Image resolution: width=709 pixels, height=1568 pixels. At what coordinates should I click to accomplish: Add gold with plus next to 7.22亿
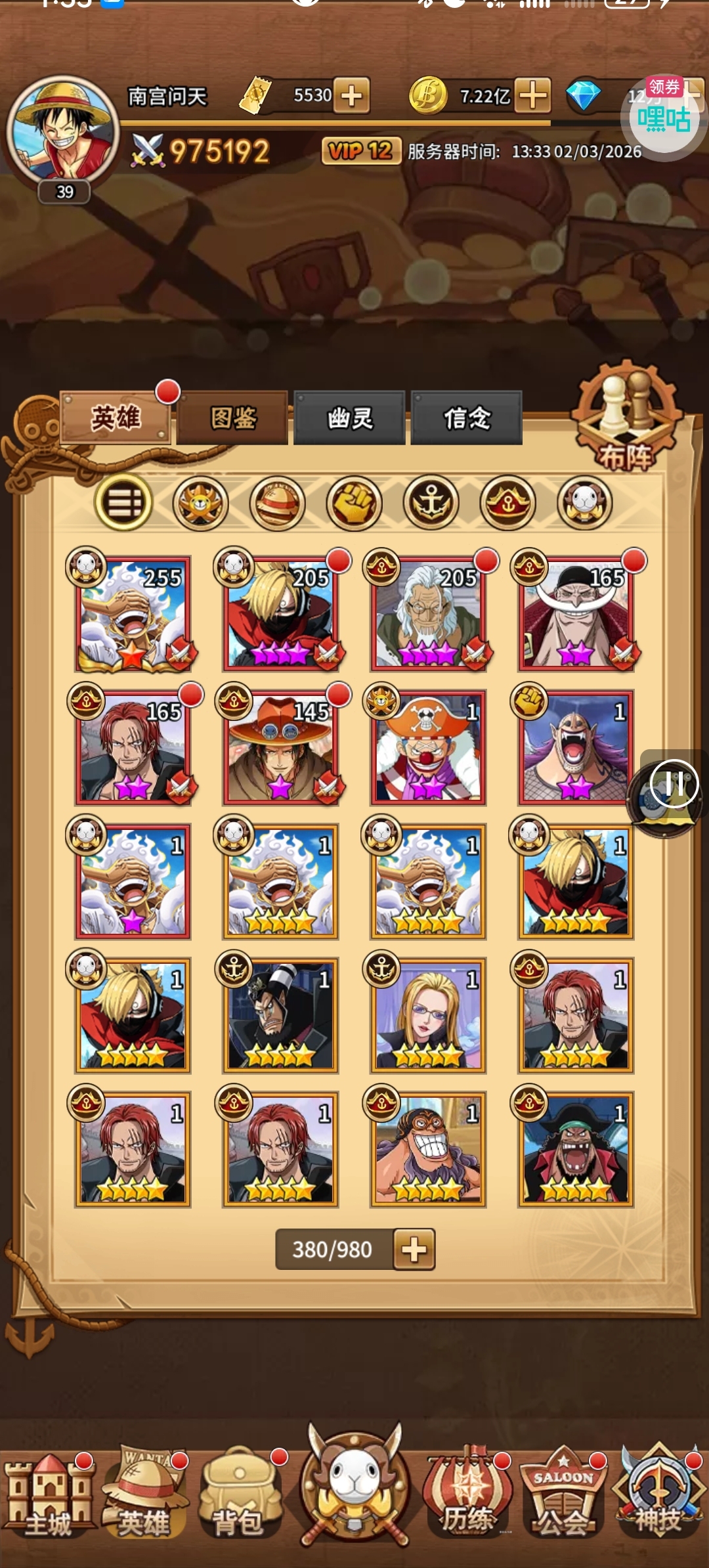532,96
